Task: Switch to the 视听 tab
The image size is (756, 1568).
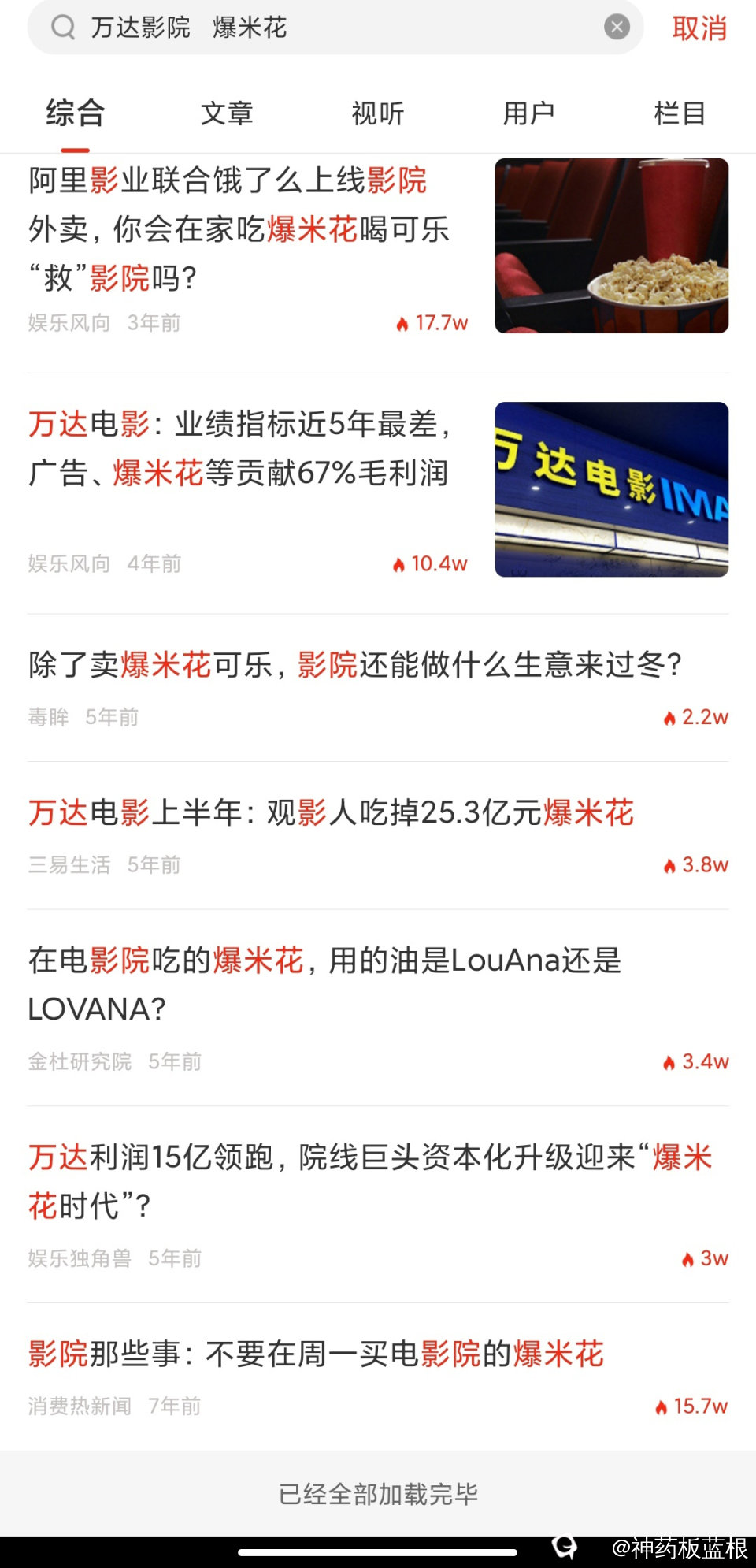Action: [377, 113]
